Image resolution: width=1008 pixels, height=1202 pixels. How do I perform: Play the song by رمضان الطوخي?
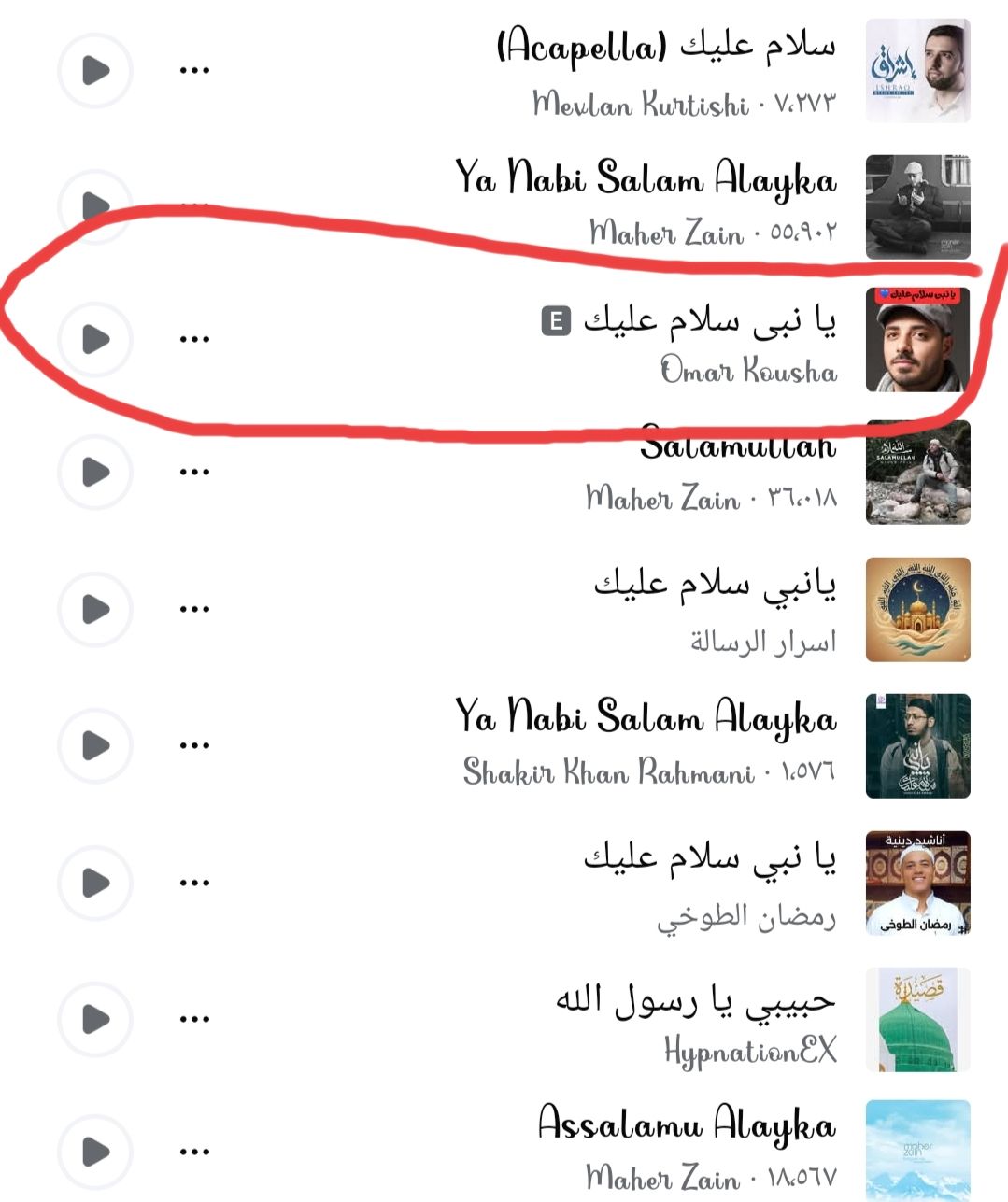(x=95, y=883)
